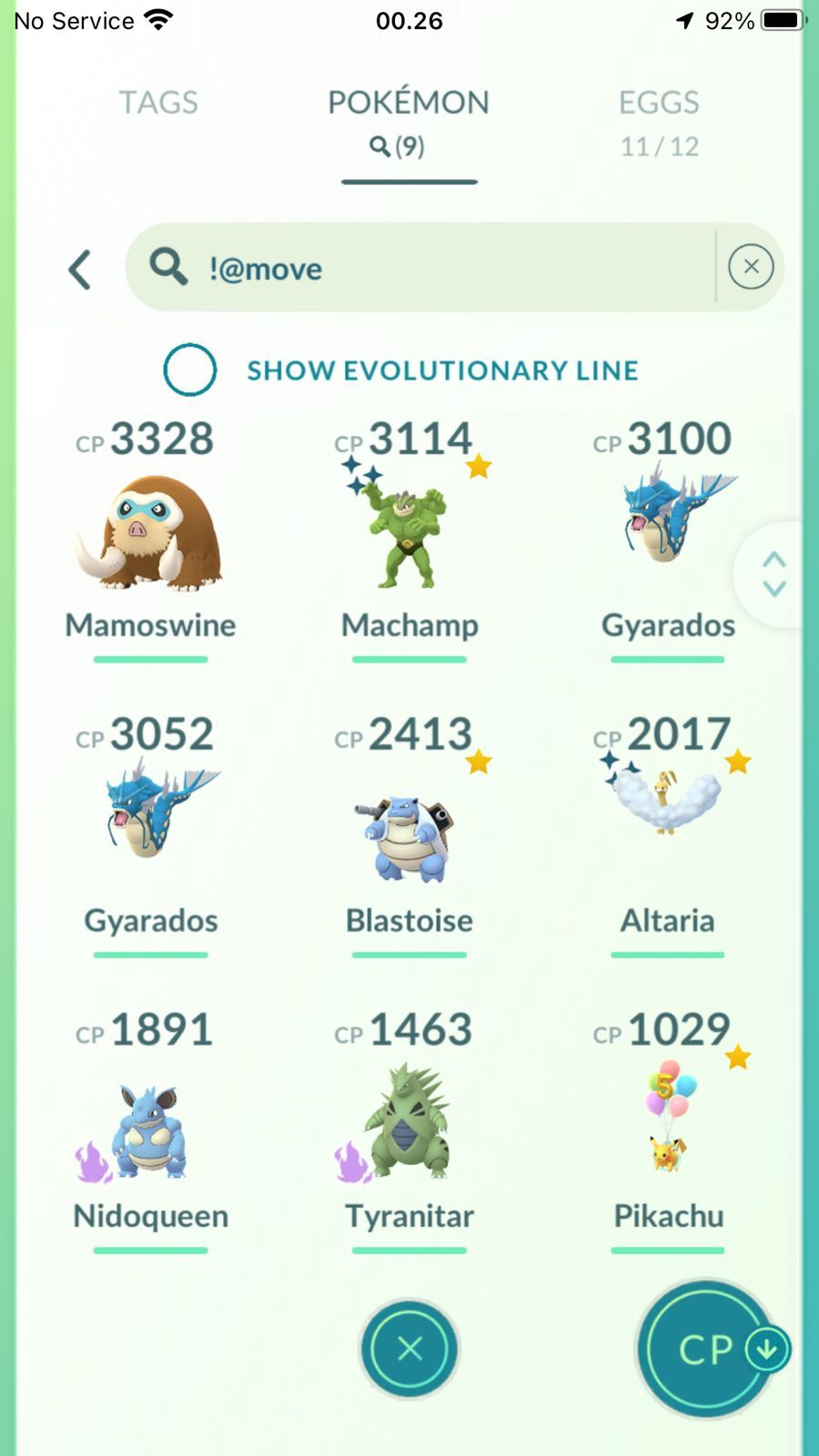Edit the search field query

pyautogui.click(x=437, y=268)
